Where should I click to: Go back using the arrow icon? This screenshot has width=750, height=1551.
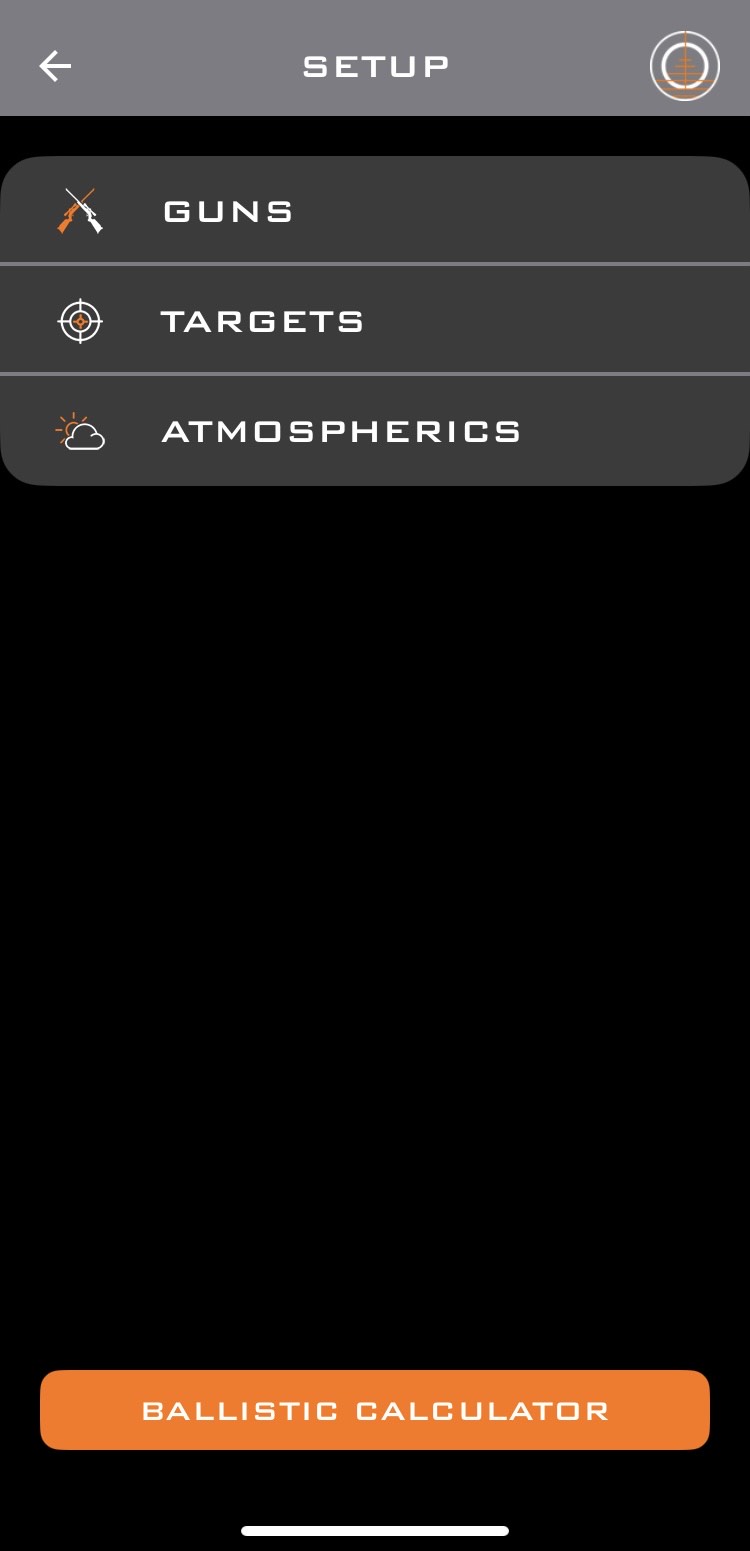(x=55, y=66)
